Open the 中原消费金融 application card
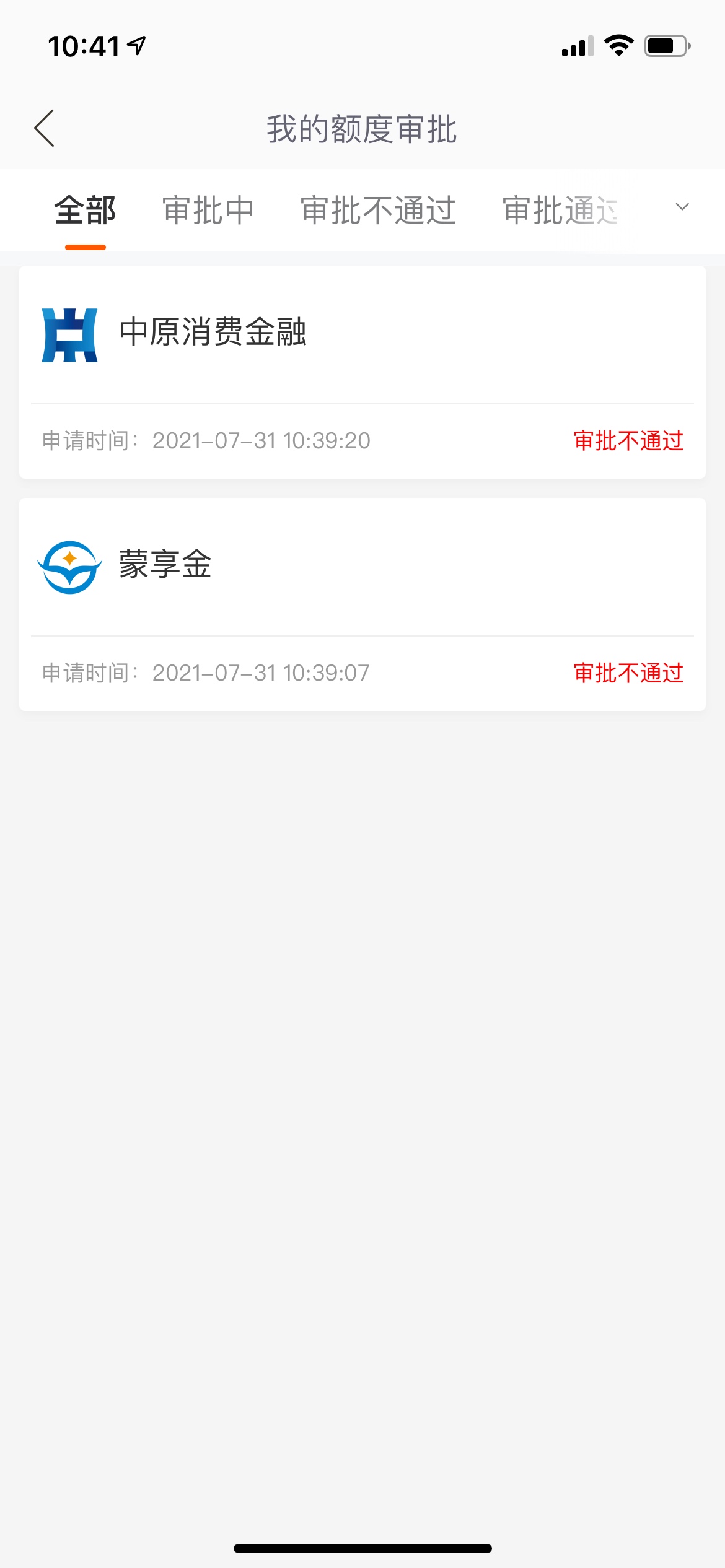This screenshot has height=1568, width=725. [362, 372]
